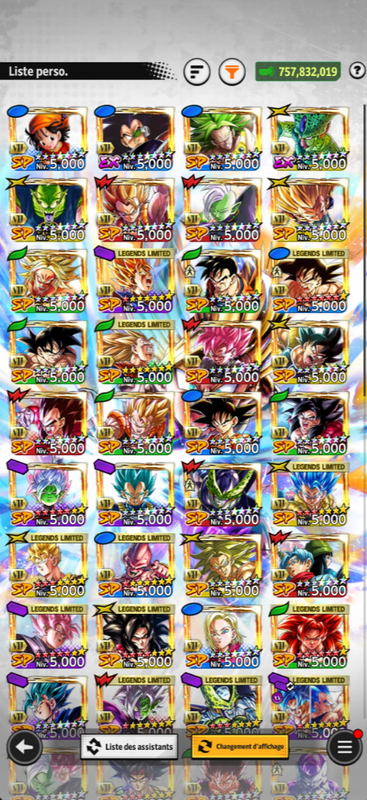The image size is (367, 800).
Task: Tap the question mark help icon
Action: click(x=357, y=70)
